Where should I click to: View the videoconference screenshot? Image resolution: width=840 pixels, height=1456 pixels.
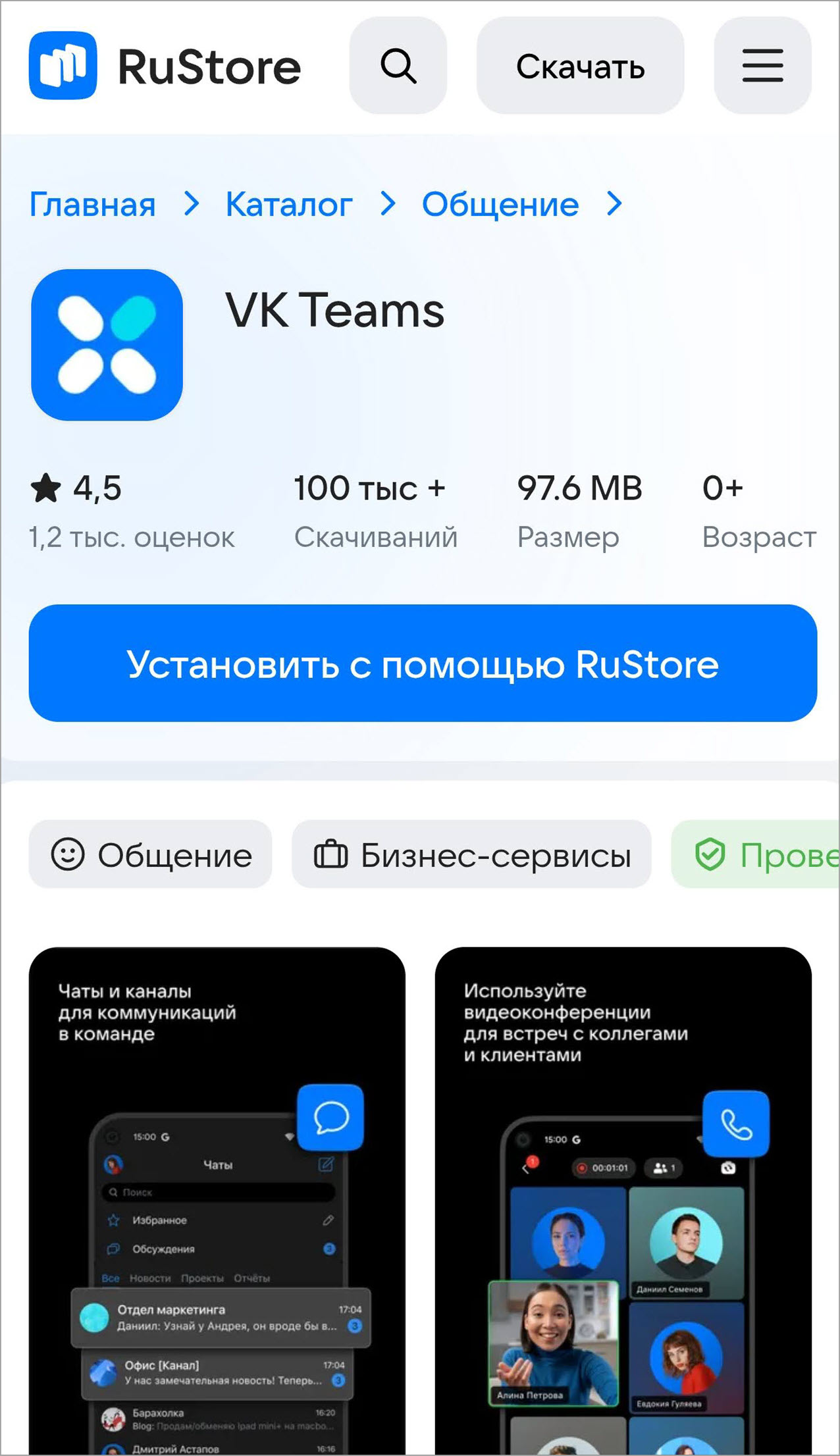(623, 1198)
